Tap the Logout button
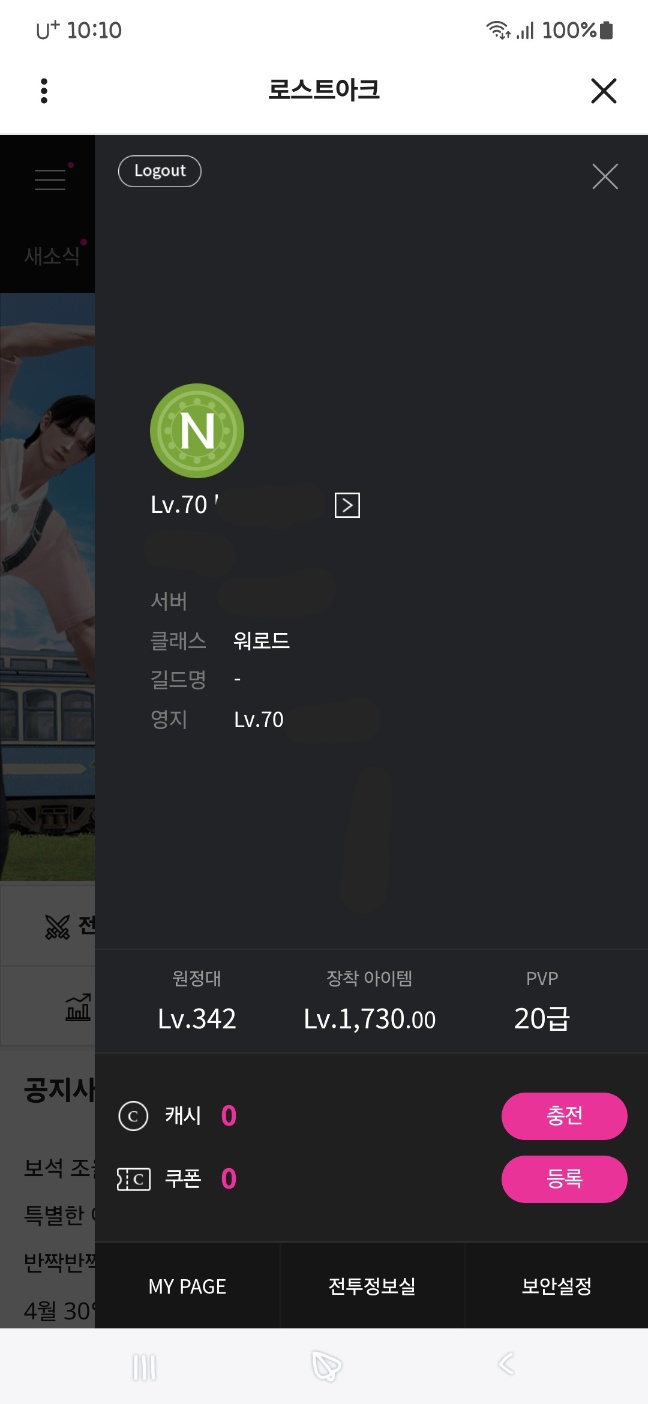 tap(160, 171)
